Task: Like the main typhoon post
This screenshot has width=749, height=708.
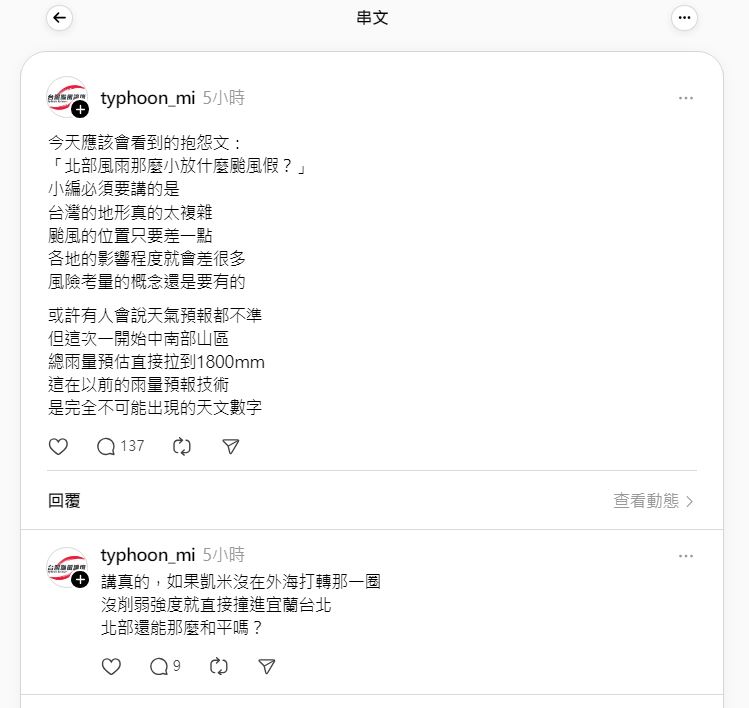Action: (x=58, y=446)
